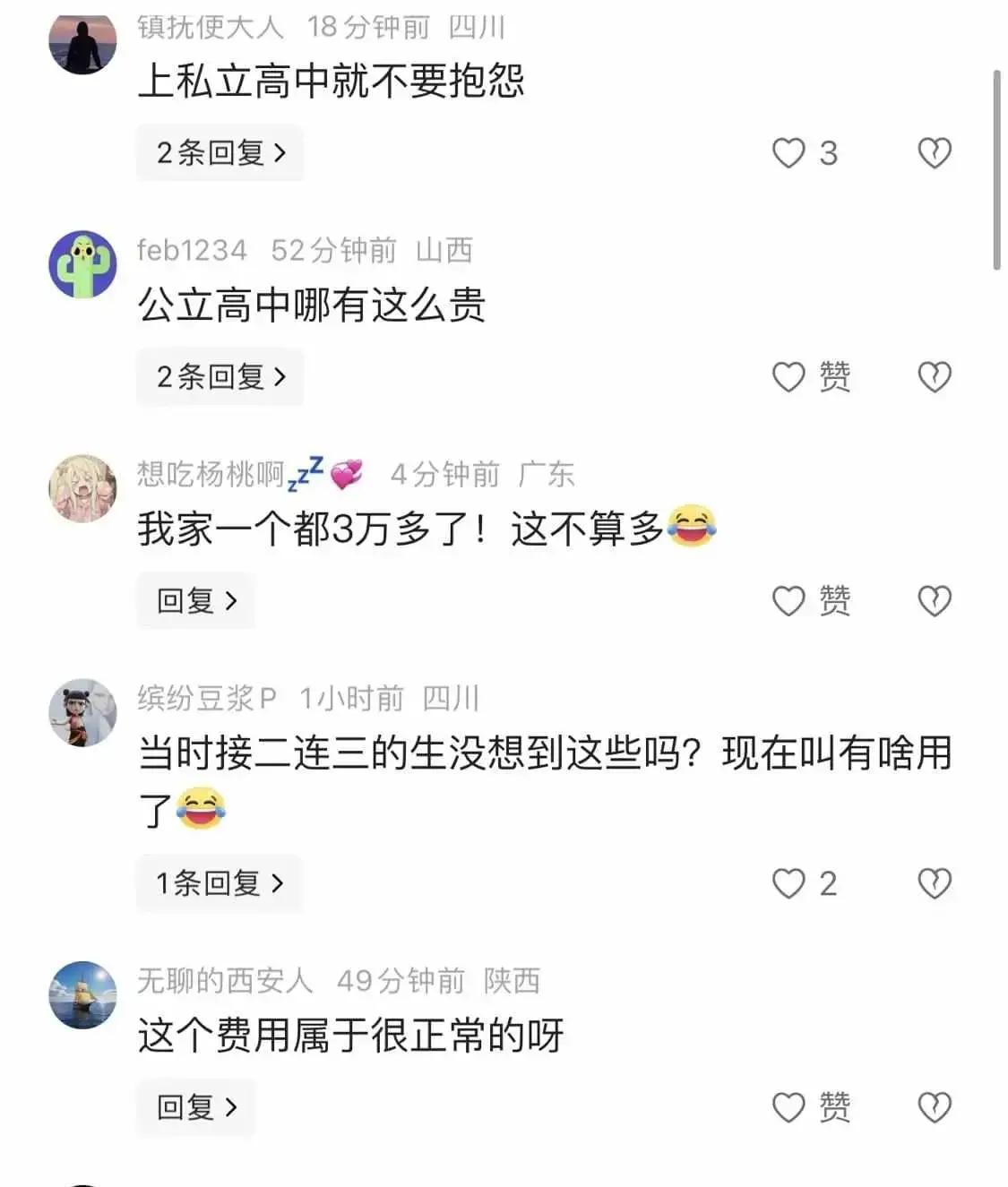Expand the 2条回复 replies under feb1234's comment
The image size is (1008, 1187).
tap(220, 377)
